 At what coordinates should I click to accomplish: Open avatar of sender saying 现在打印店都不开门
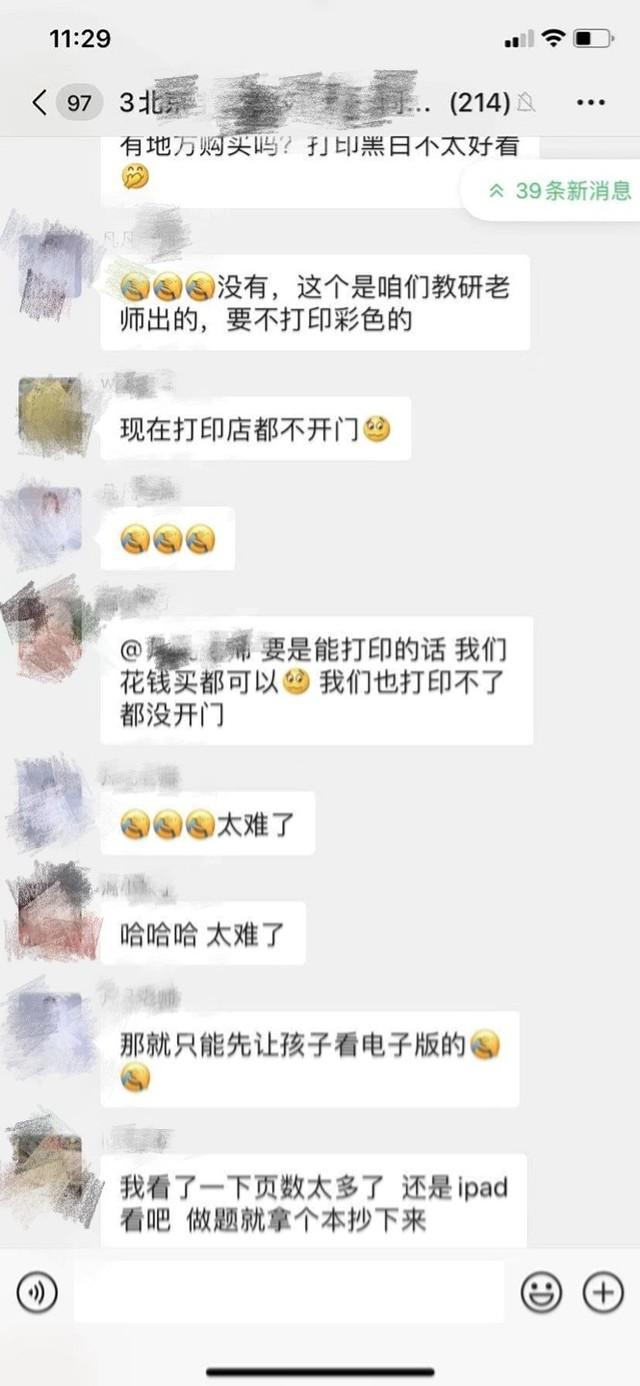[x=52, y=414]
